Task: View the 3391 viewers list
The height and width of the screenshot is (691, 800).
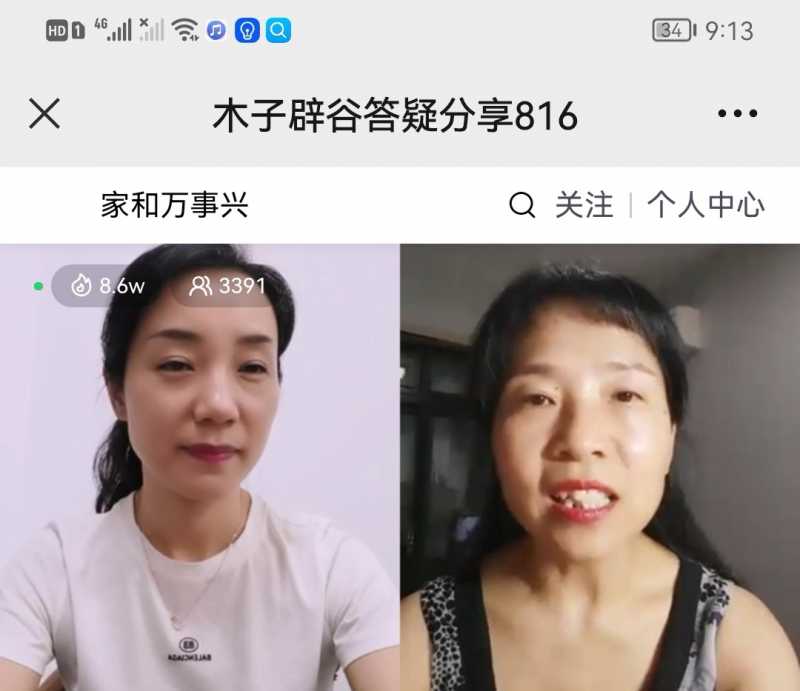Action: pos(229,287)
